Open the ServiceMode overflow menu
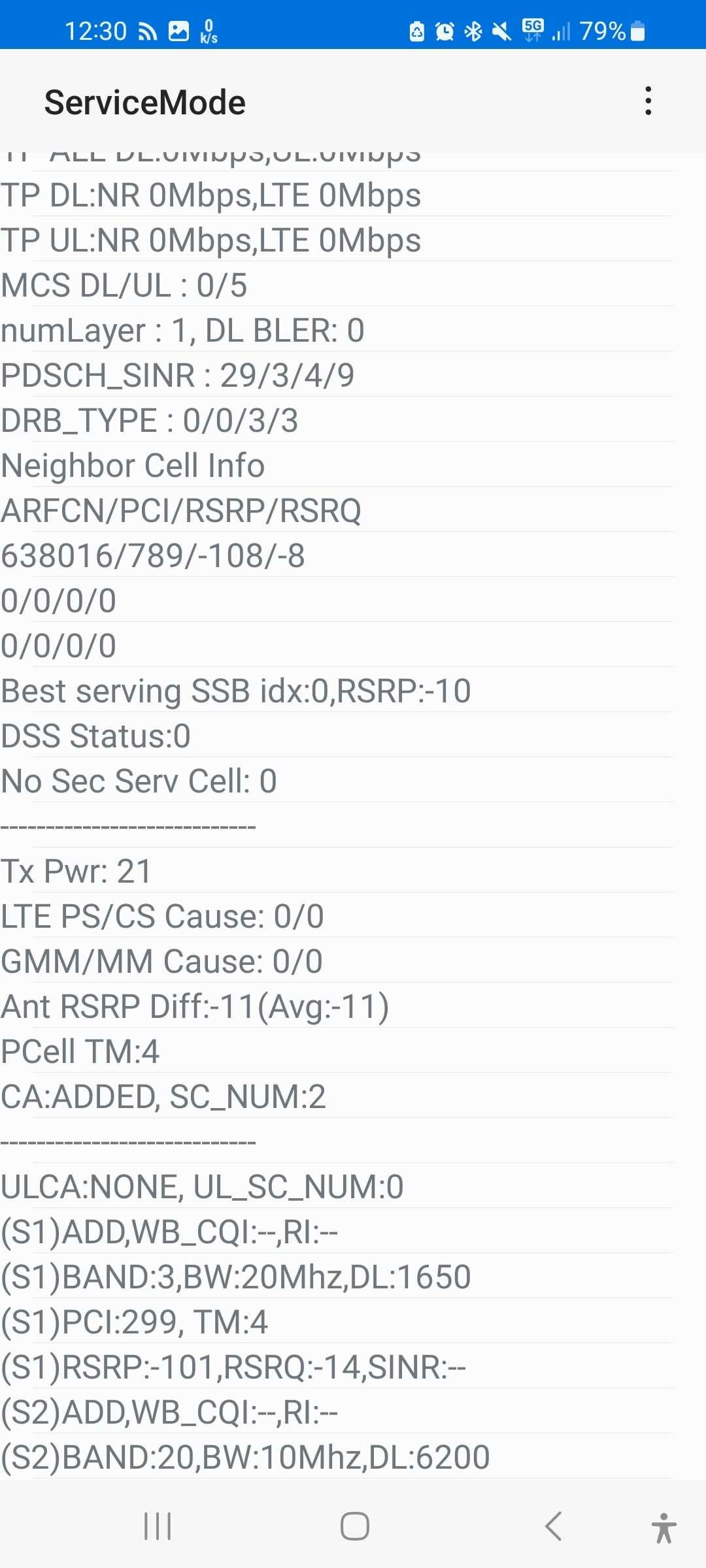This screenshot has width=706, height=1568. point(648,101)
